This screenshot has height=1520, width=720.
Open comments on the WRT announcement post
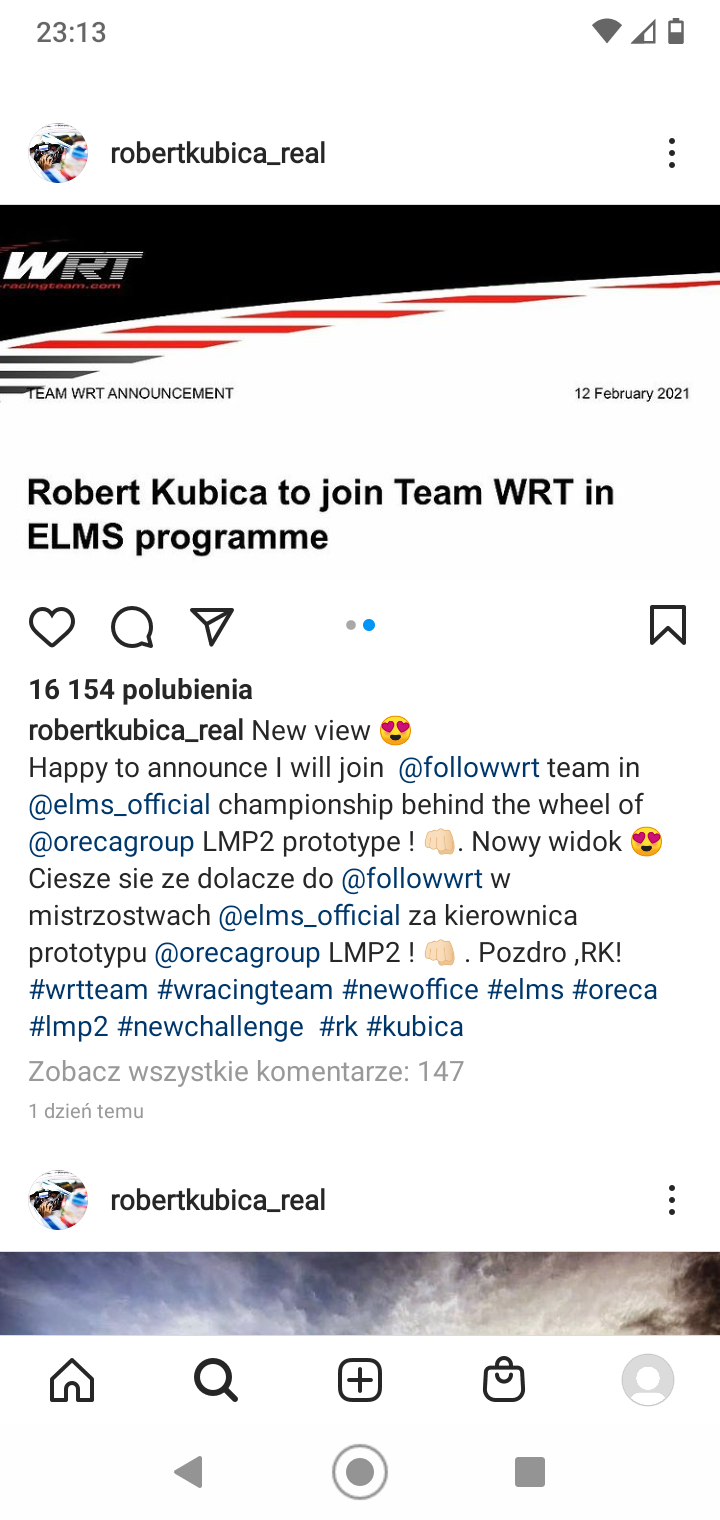pos(132,627)
